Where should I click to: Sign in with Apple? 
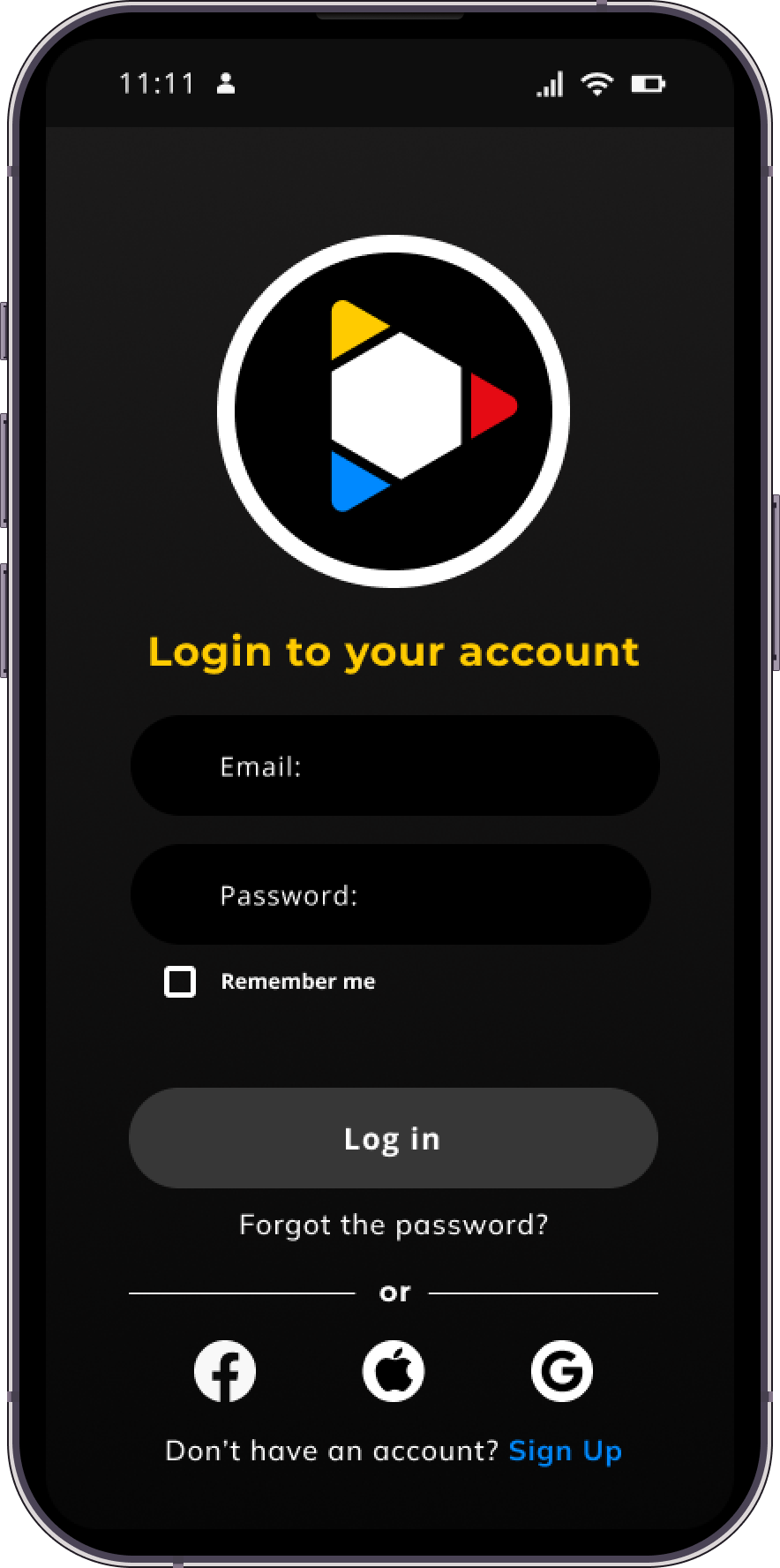click(394, 1371)
